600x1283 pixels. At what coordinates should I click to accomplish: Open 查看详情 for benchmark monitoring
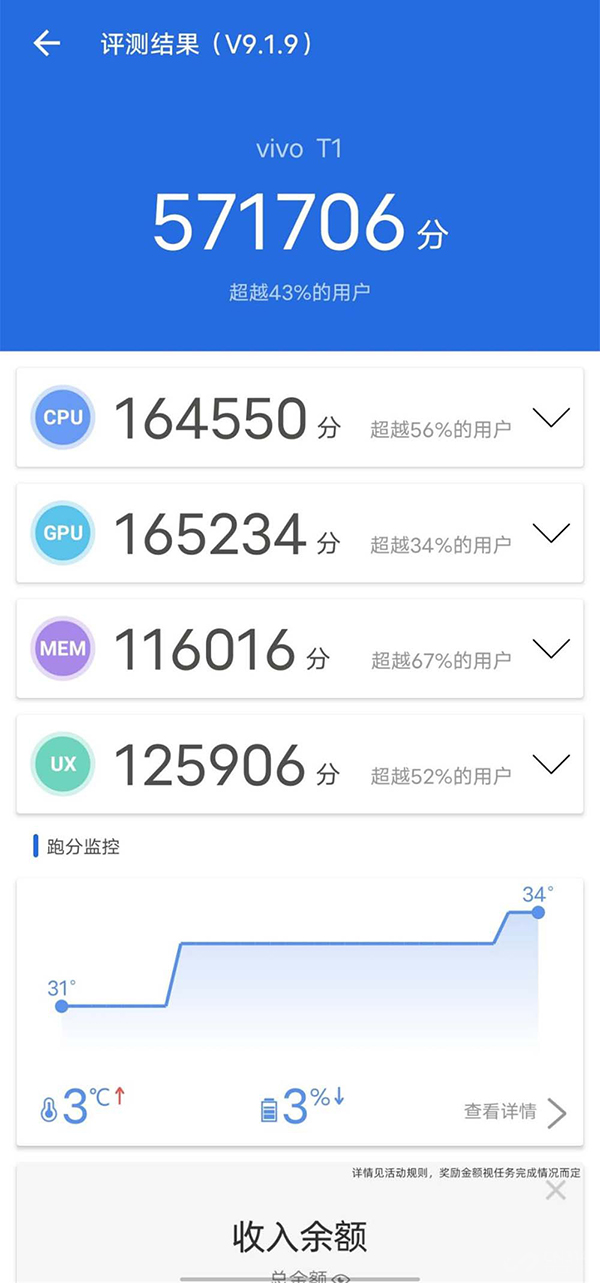[x=515, y=1111]
